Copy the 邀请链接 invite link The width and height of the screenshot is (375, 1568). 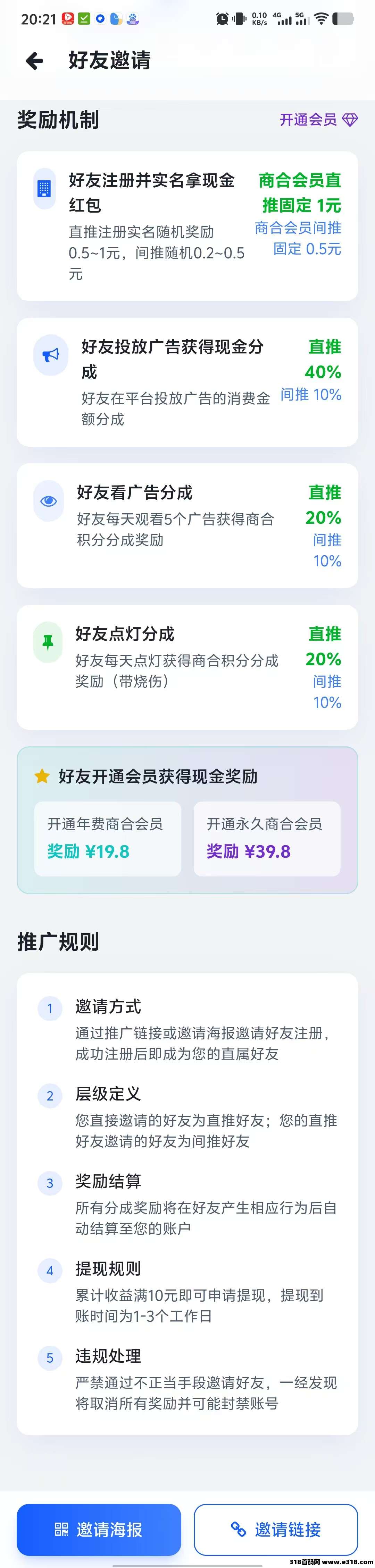(x=276, y=1528)
